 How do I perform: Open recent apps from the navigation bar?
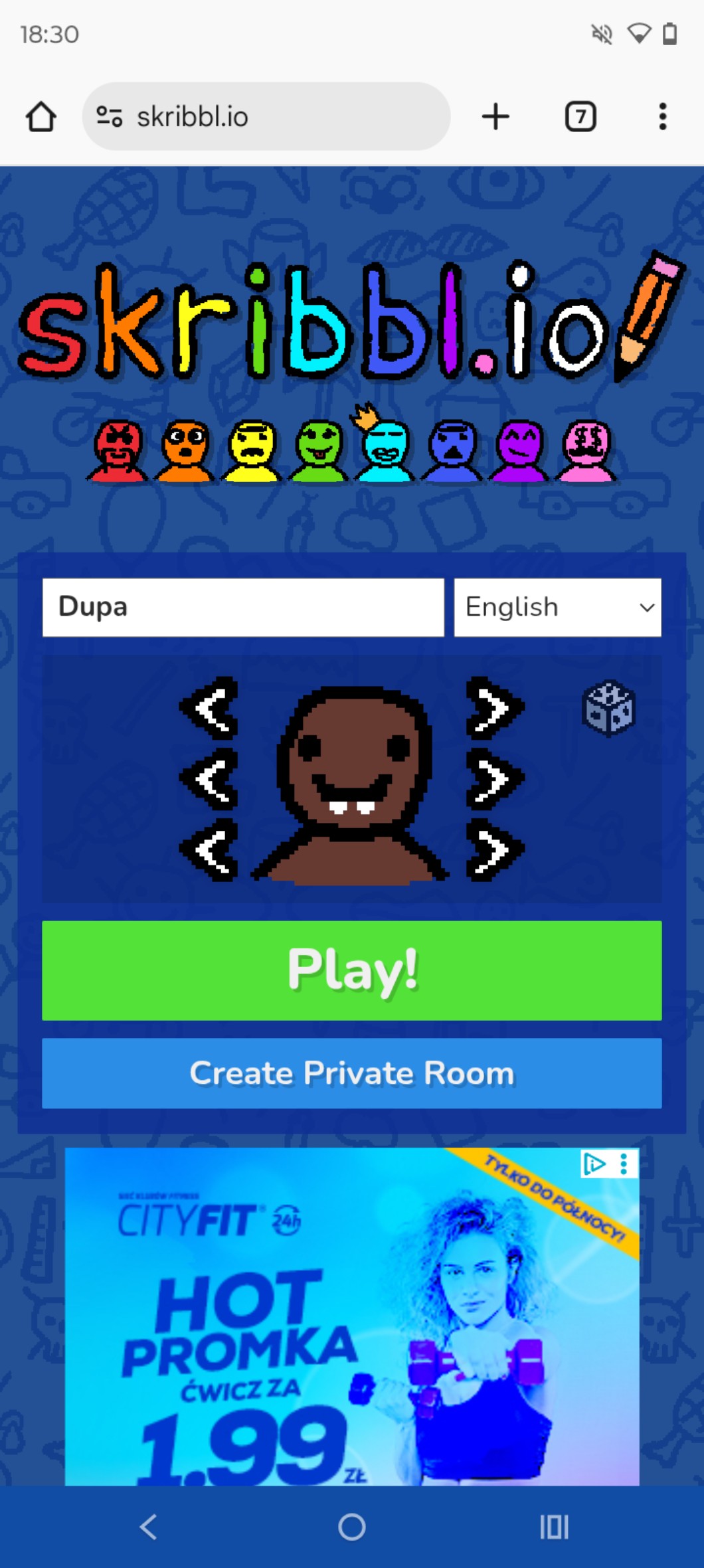coord(554,1527)
